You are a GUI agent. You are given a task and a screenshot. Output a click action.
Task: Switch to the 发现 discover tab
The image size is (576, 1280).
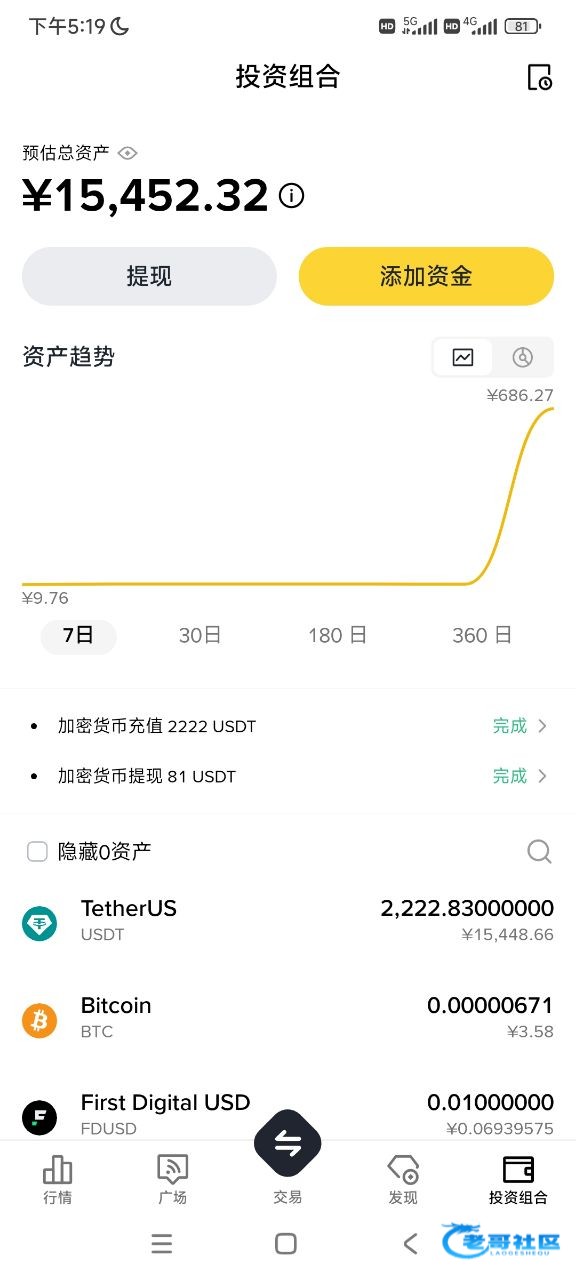pos(403,1180)
